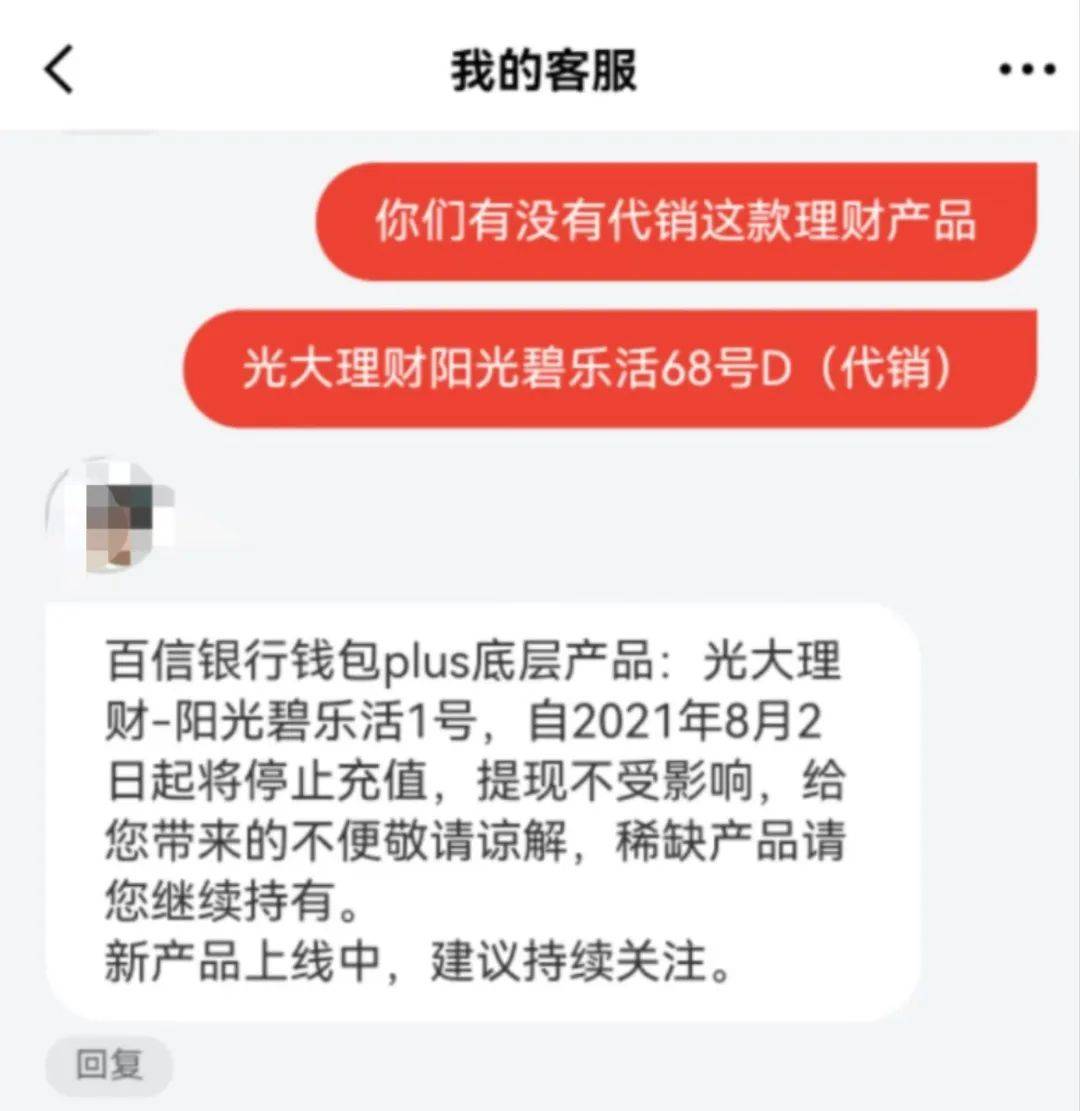Open the three-dot overflow menu

tap(1027, 70)
